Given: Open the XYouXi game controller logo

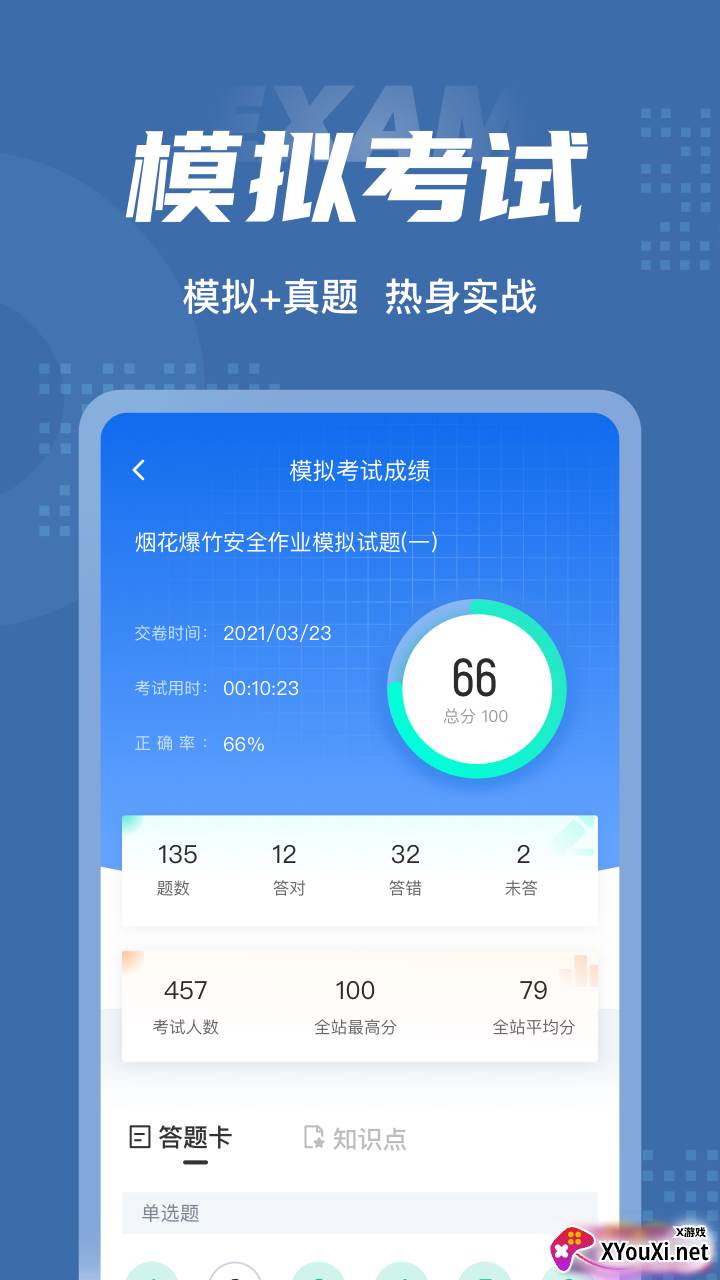Looking at the screenshot, I should tap(575, 1250).
